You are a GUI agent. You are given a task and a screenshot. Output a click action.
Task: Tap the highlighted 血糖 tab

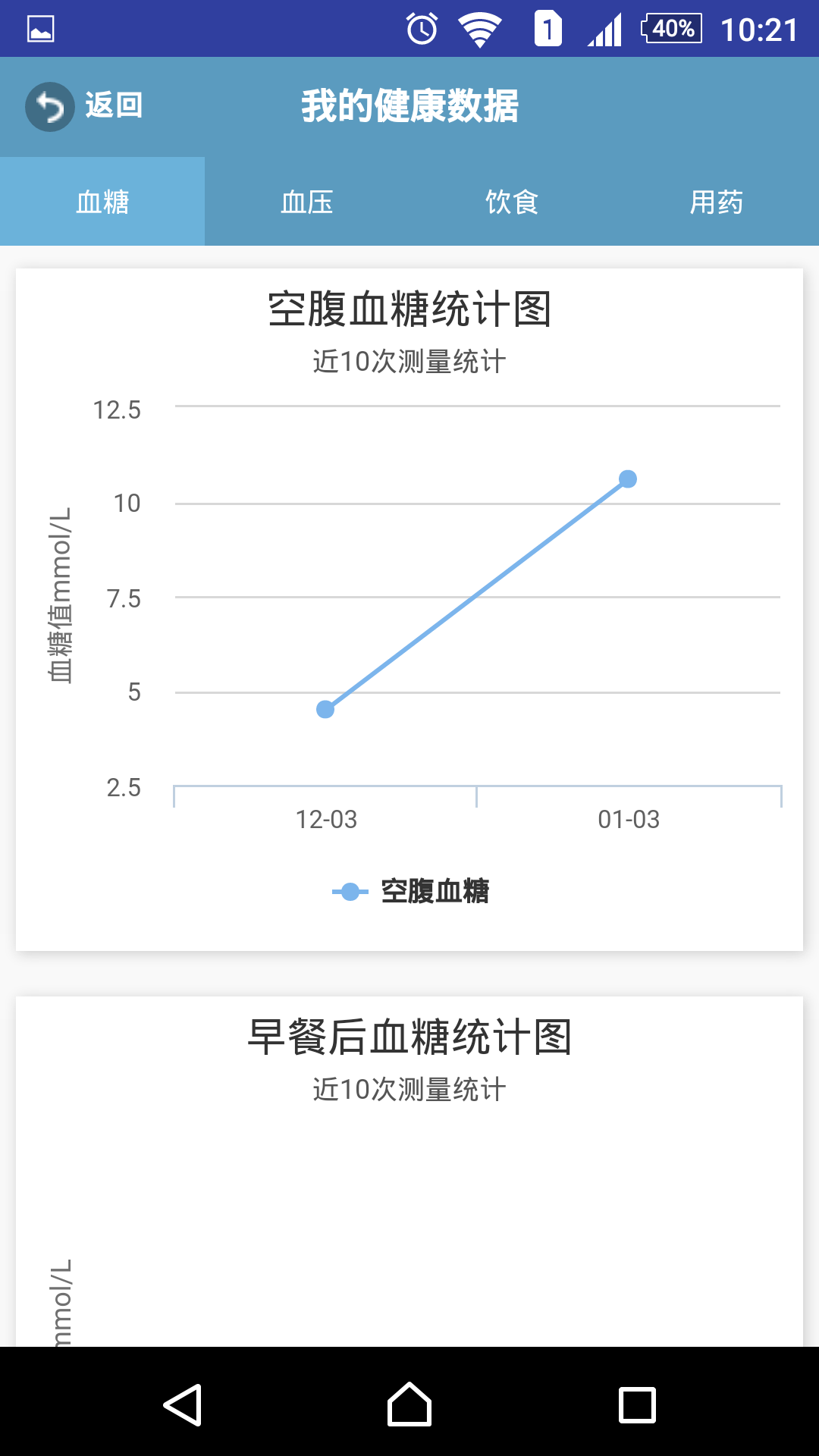click(102, 201)
